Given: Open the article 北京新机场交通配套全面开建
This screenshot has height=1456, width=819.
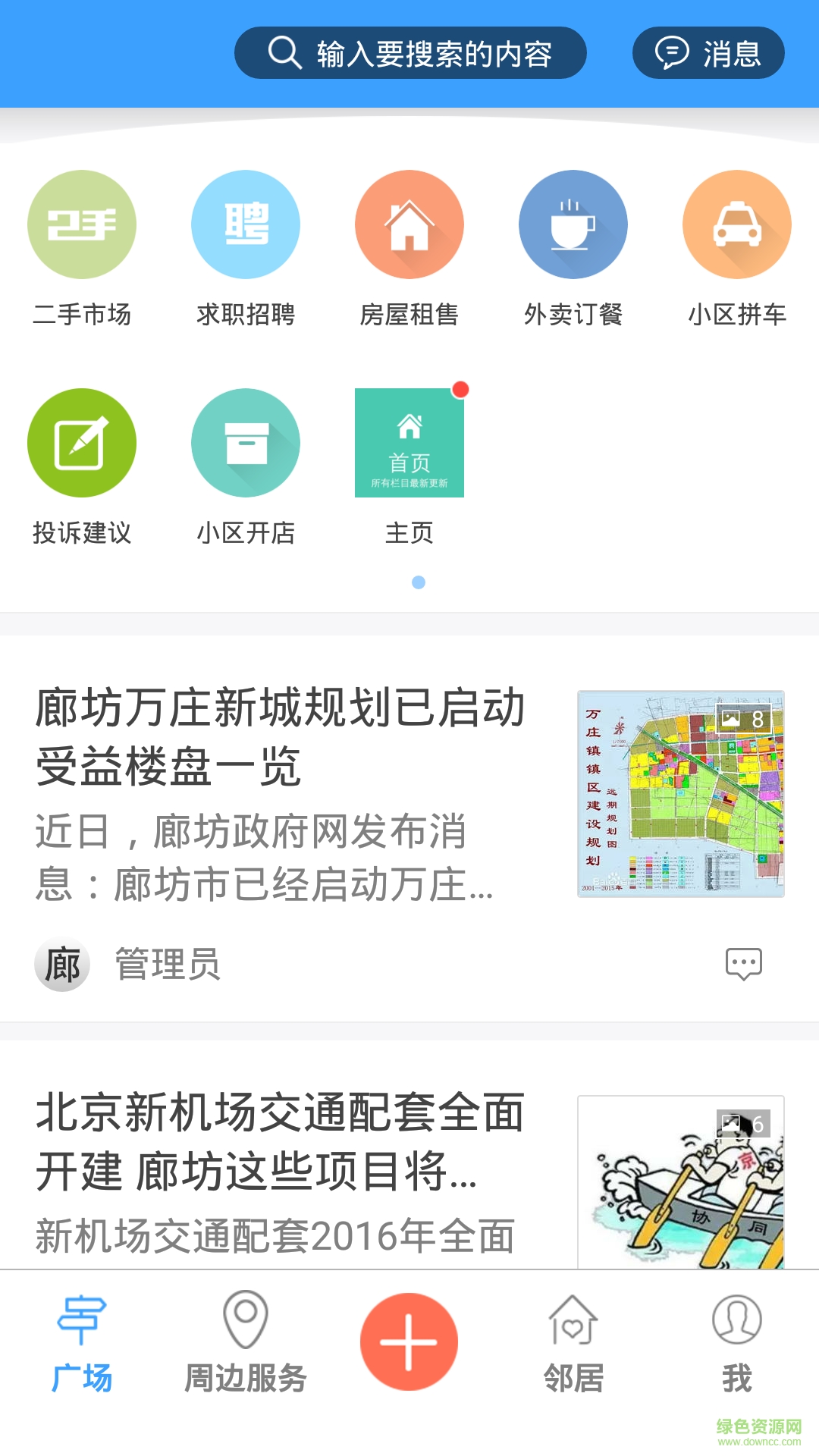Looking at the screenshot, I should [281, 1141].
